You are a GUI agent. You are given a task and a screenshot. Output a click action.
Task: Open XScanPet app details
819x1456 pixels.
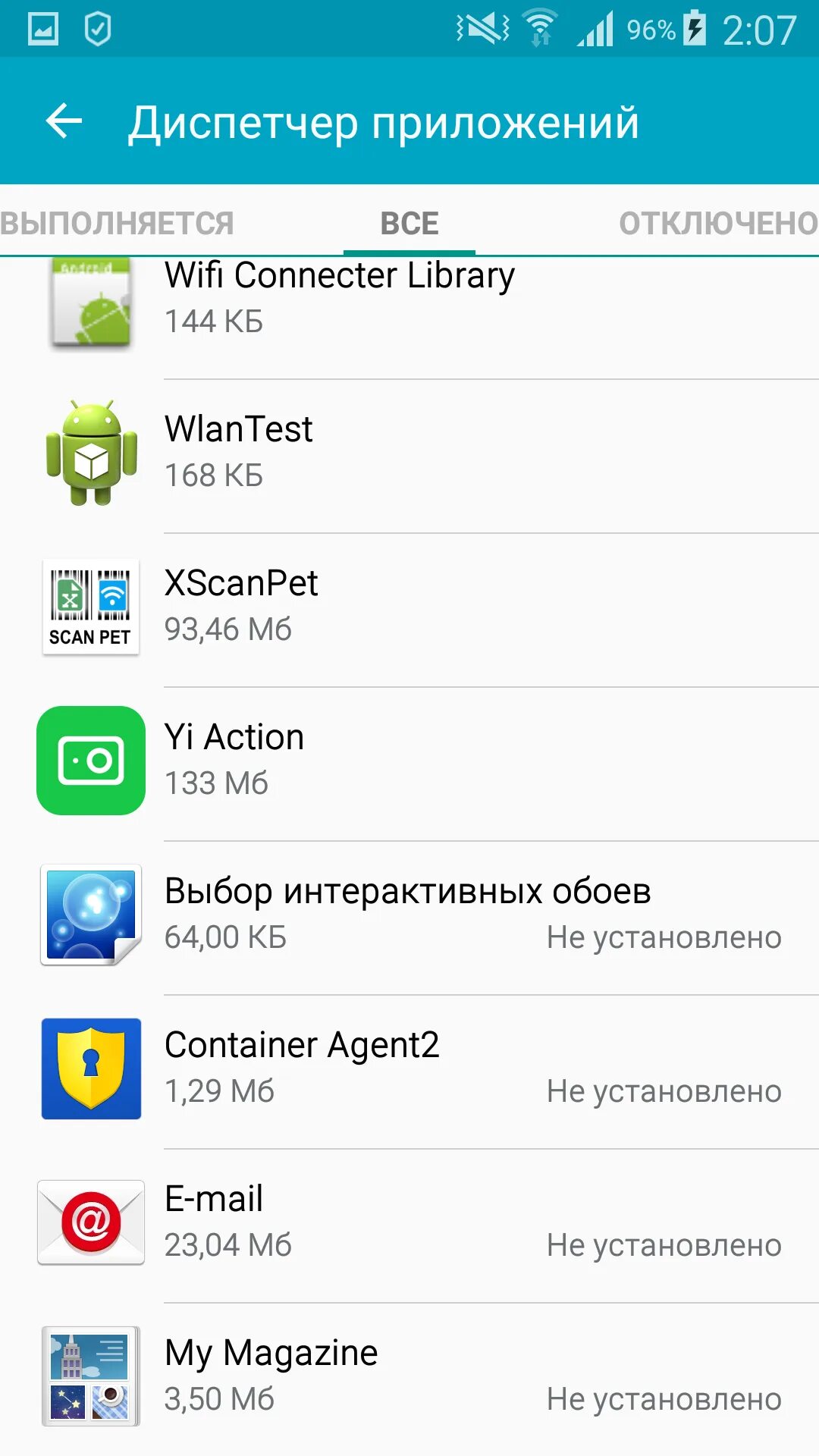coord(409,607)
